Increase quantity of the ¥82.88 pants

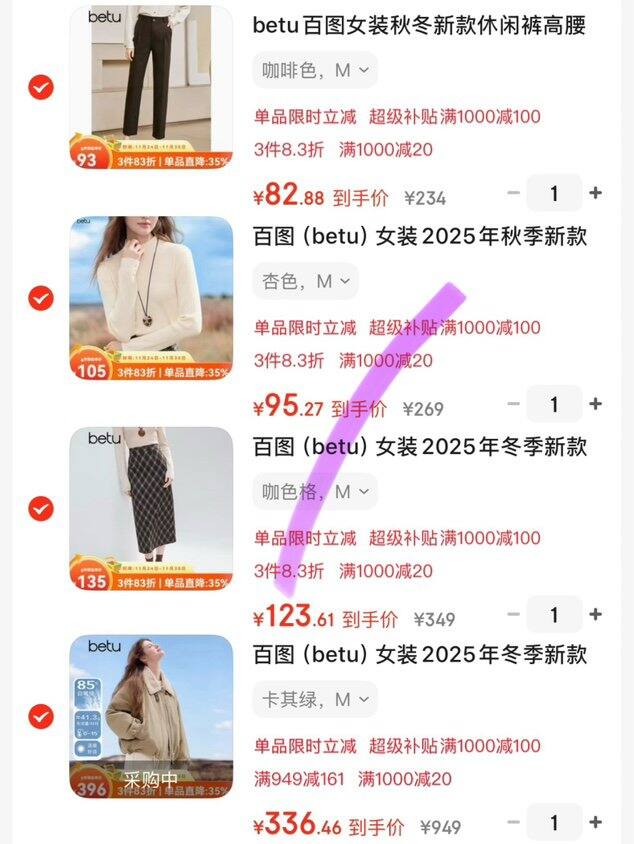[x=596, y=193]
